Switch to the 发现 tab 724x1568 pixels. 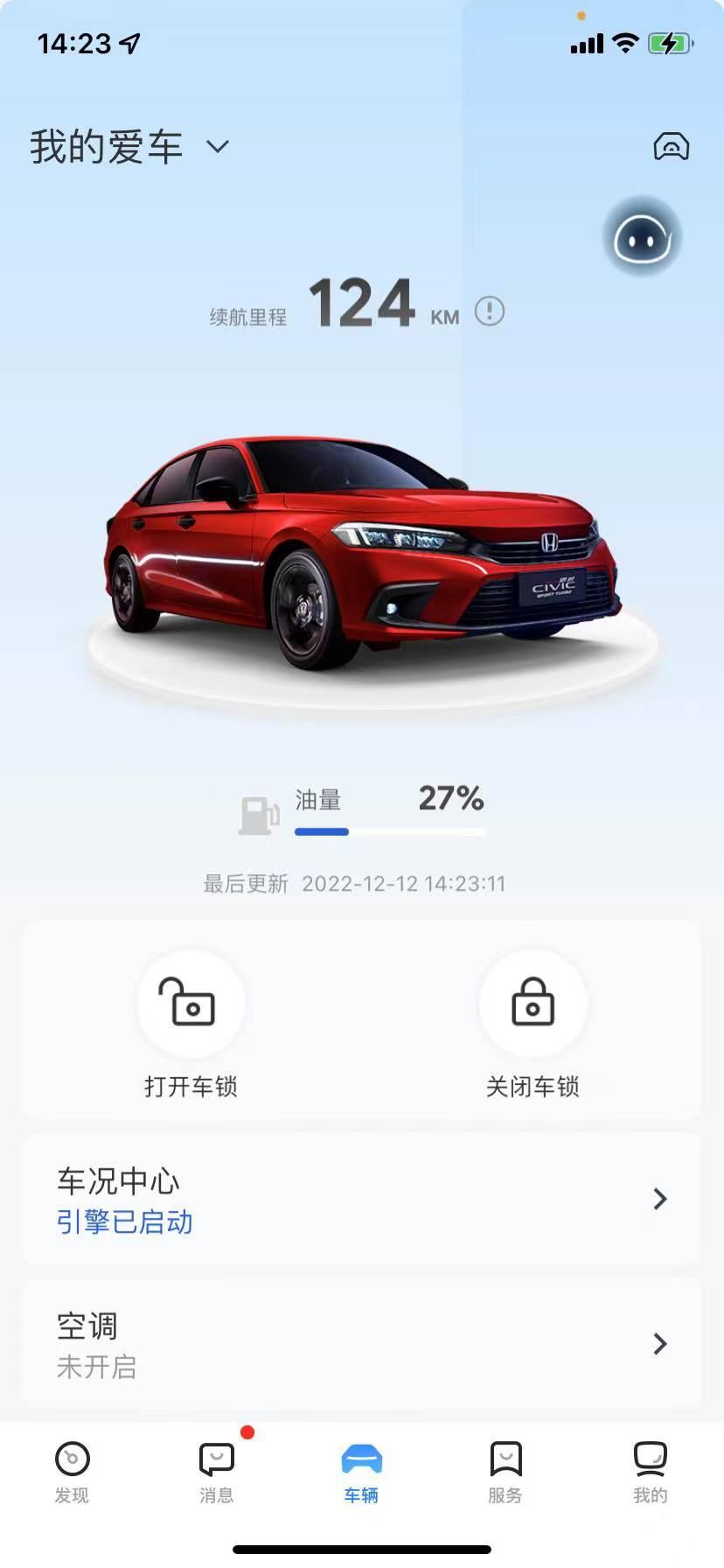click(73, 1472)
